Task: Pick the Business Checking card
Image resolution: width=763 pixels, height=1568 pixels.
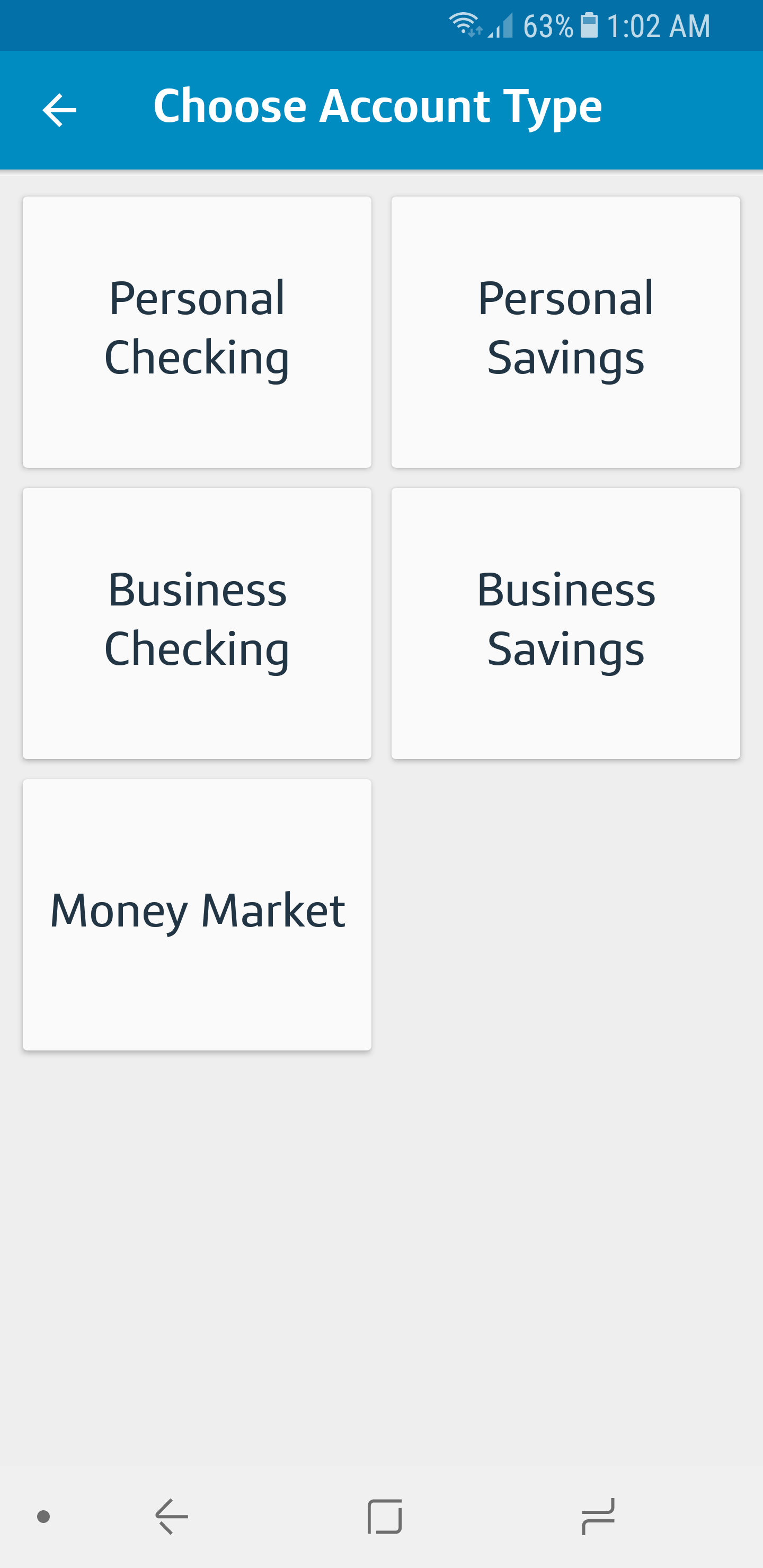Action: click(x=197, y=623)
